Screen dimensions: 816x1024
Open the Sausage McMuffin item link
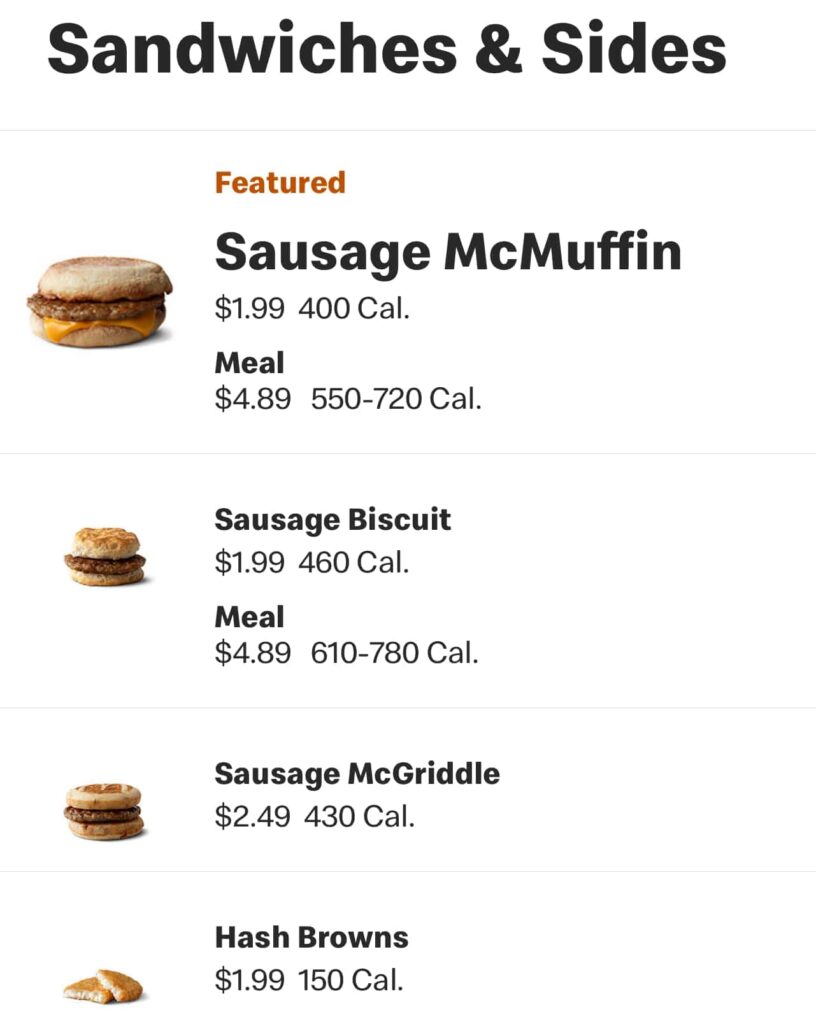[448, 253]
